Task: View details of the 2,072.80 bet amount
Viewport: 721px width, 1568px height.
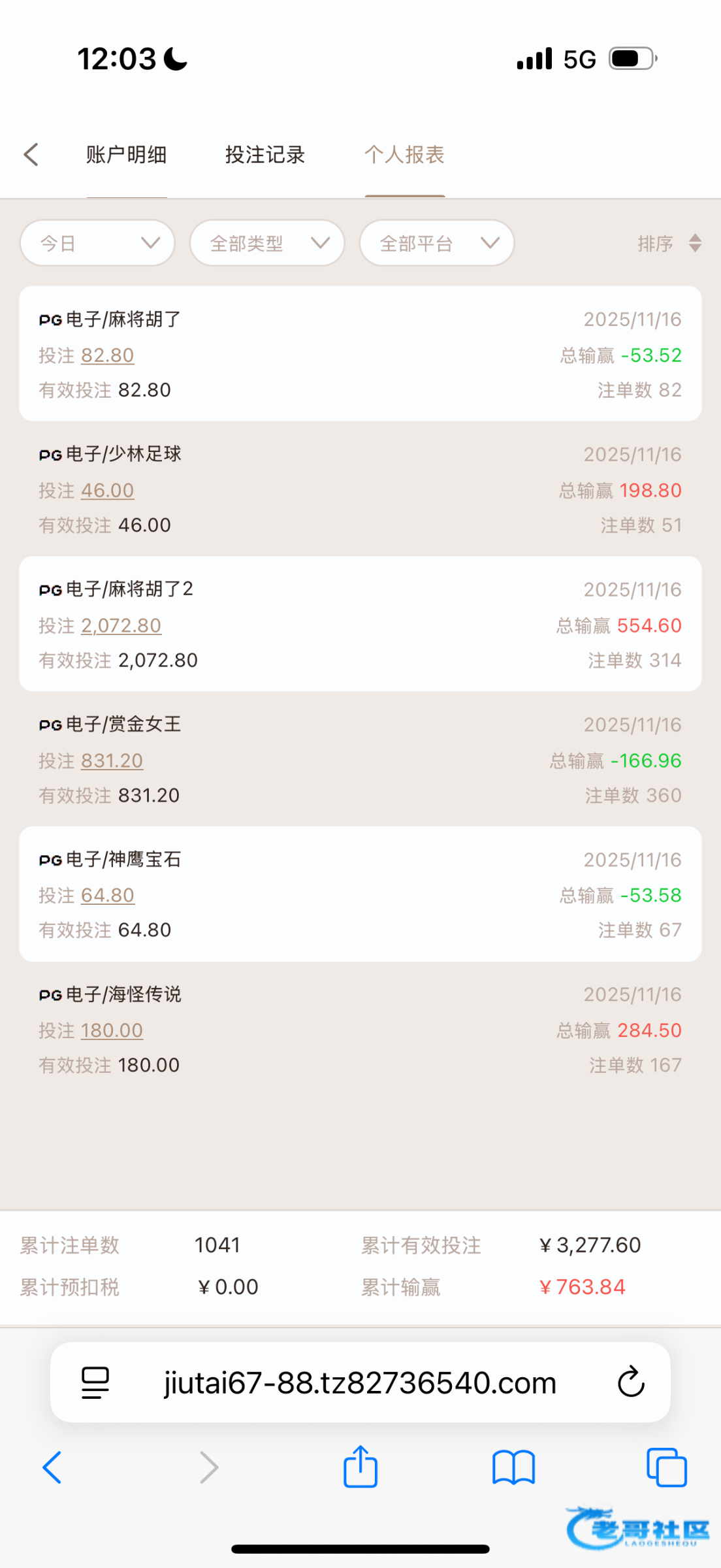Action: [121, 626]
